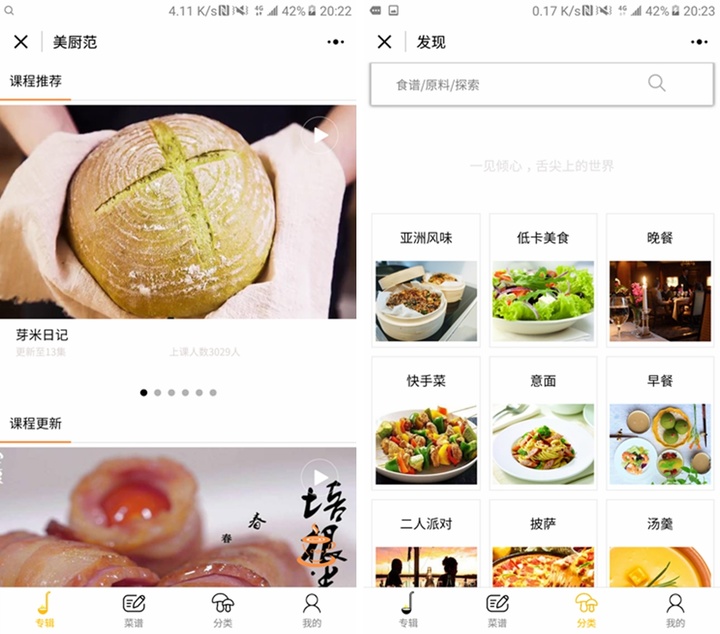Screen dimensions: 720x634
Task: Close the 美厨范 mini program page
Action: point(21,42)
